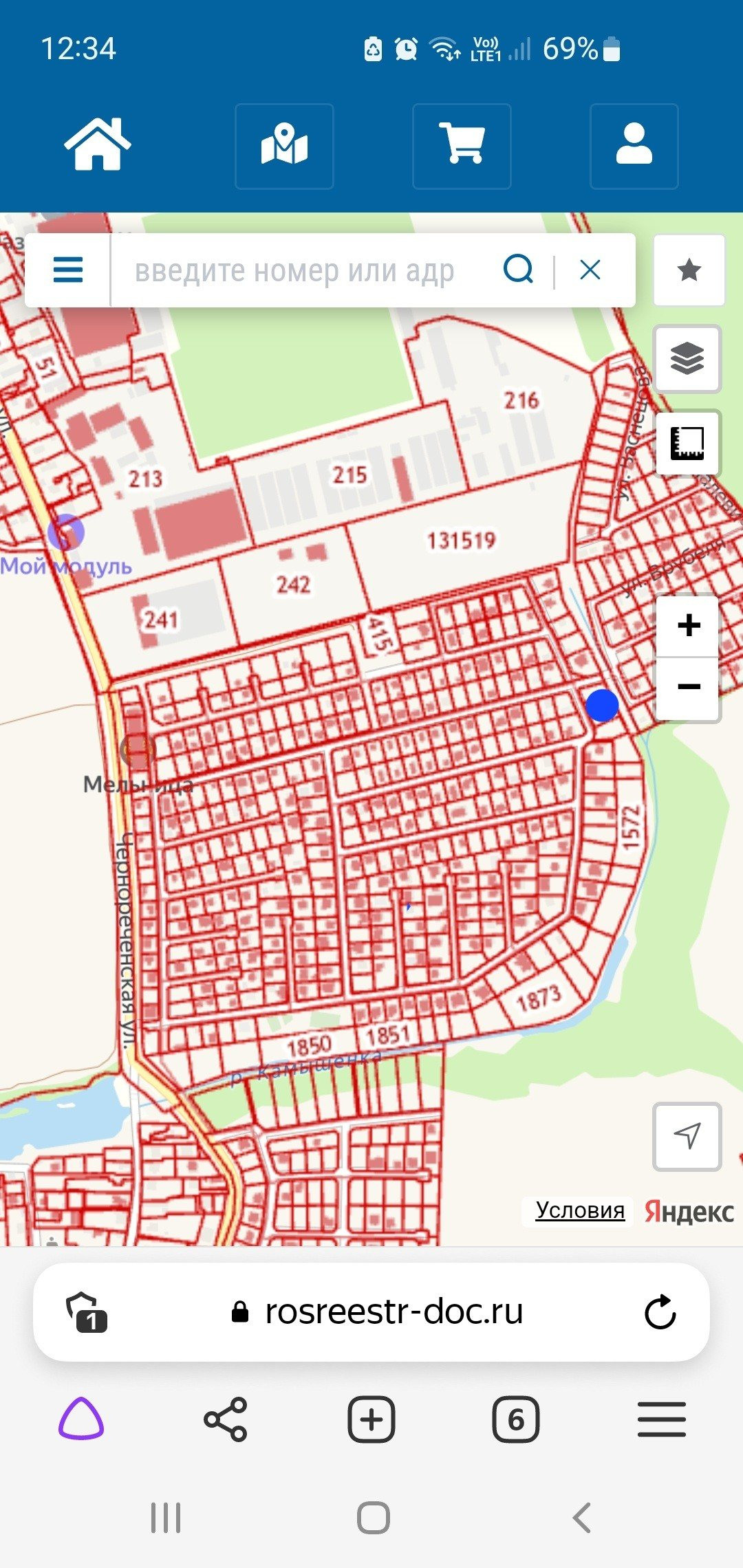Clear the search field with X
The image size is (743, 1568).
(x=590, y=270)
